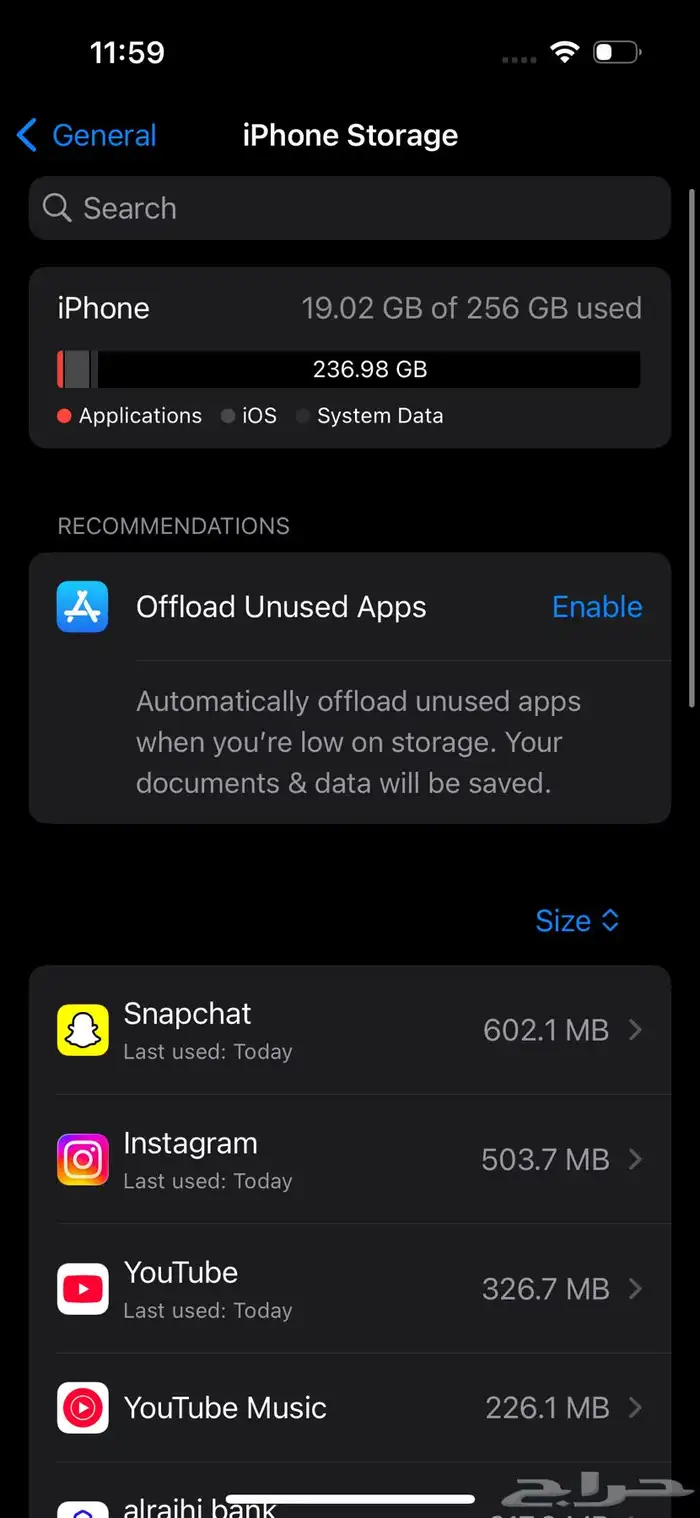Go back to General settings
This screenshot has height=1518, width=700.
(88, 135)
